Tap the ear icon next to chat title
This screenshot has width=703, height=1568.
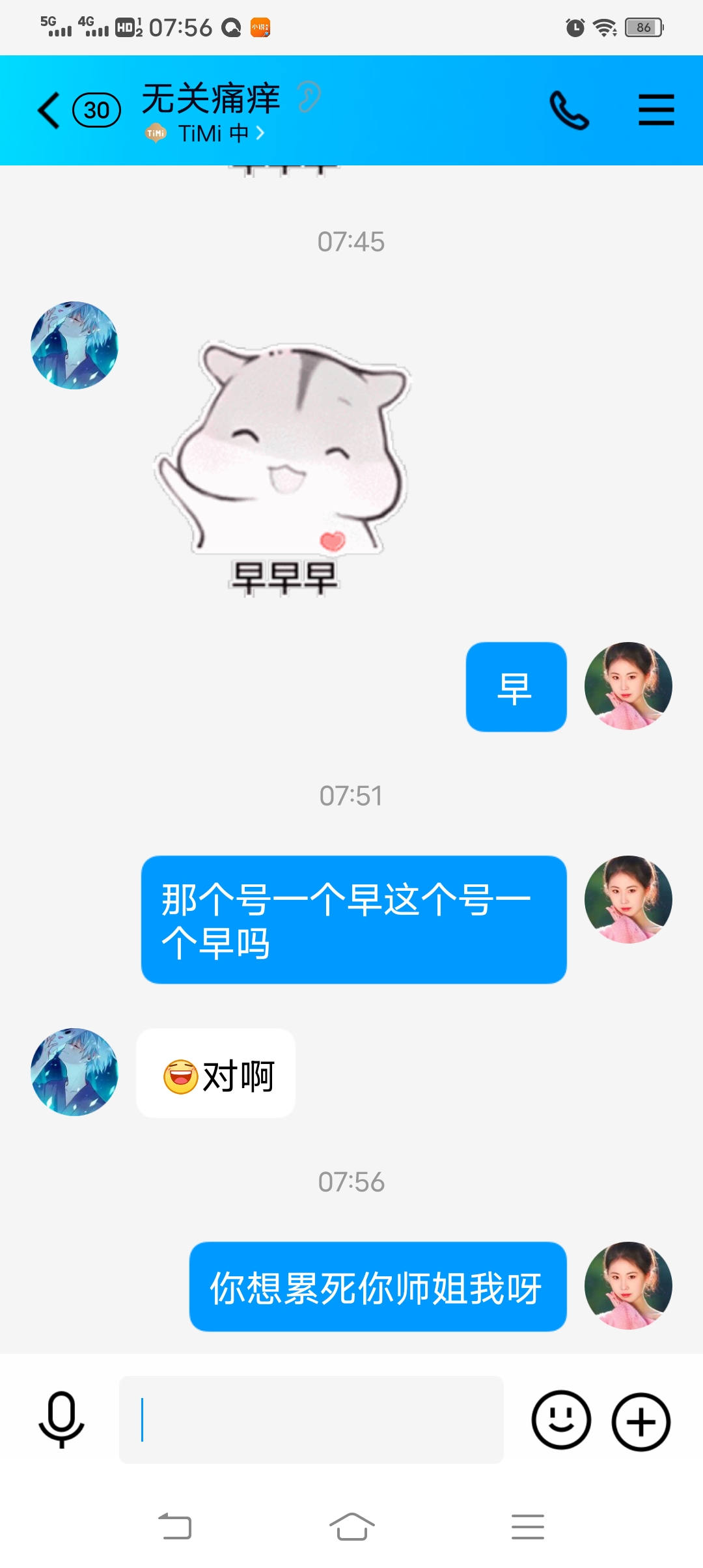point(308,96)
